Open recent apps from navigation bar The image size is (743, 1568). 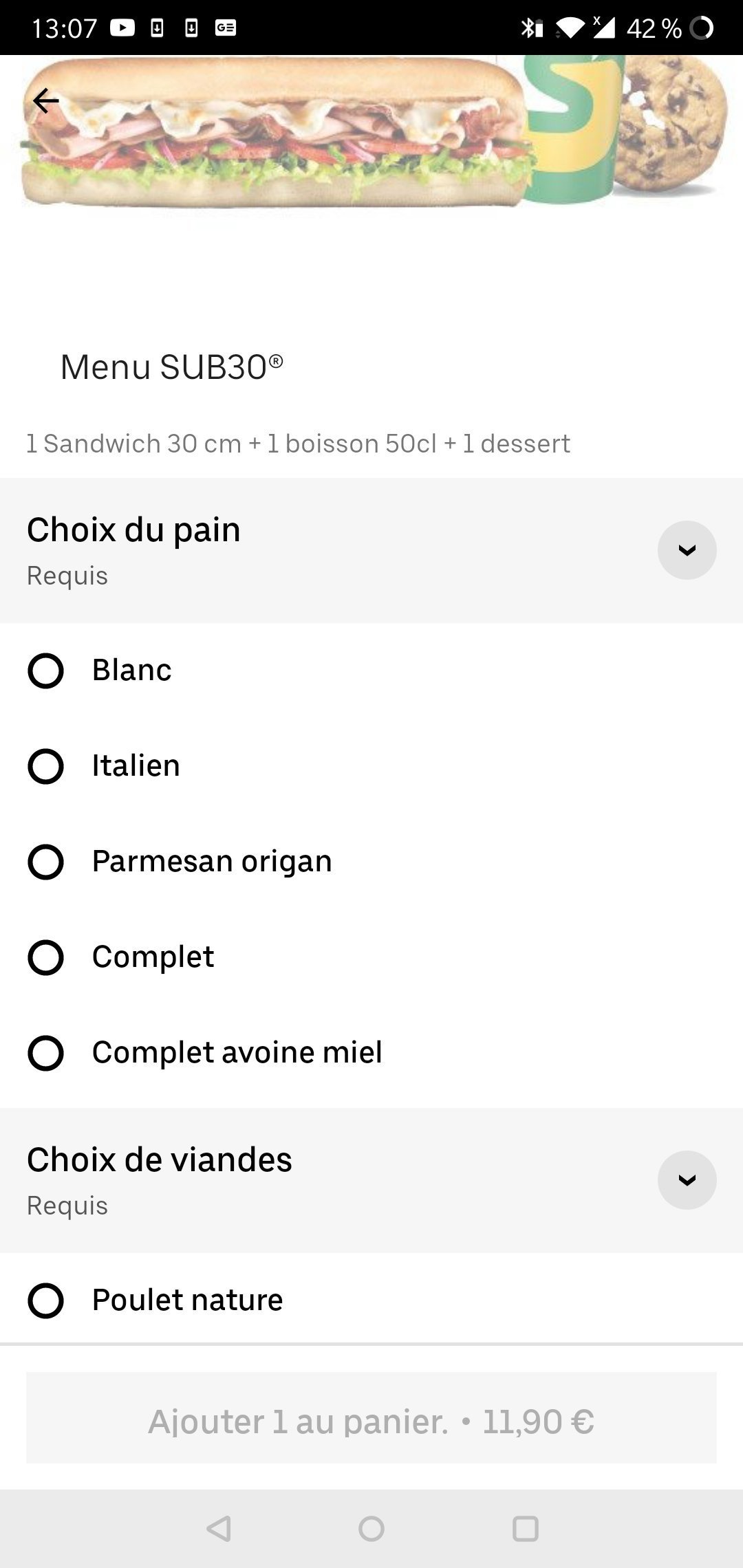coord(525,1529)
